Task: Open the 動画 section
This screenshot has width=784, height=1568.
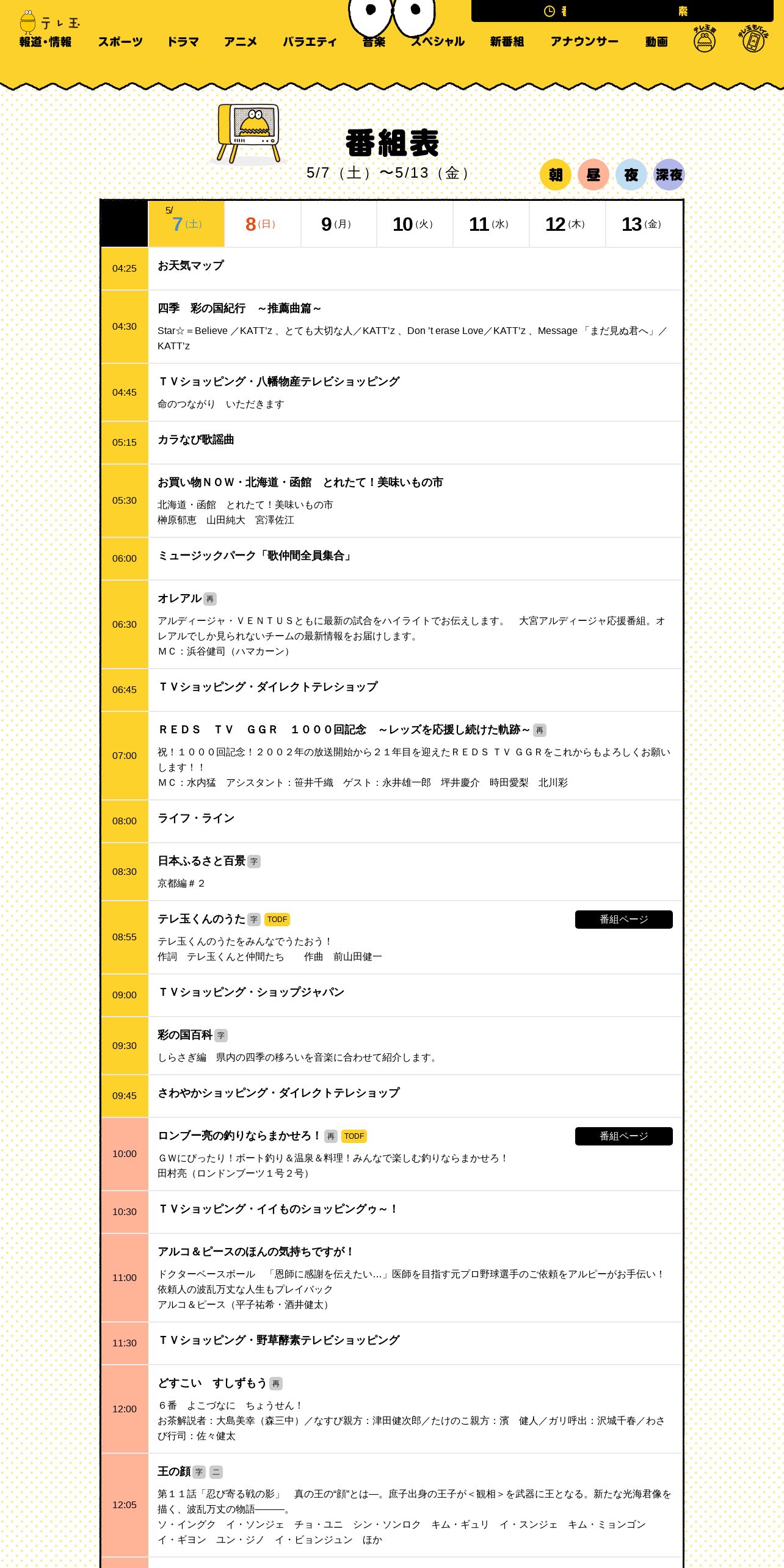Action: (656, 42)
